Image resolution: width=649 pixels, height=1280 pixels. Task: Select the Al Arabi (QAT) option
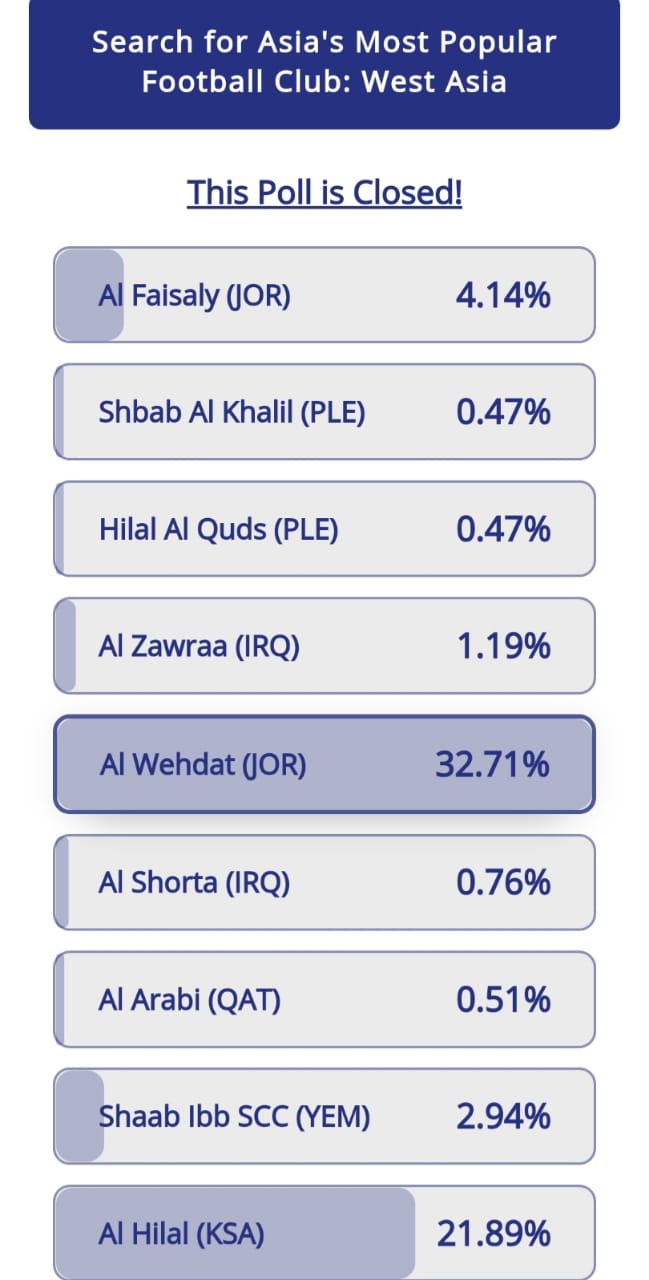point(324,999)
